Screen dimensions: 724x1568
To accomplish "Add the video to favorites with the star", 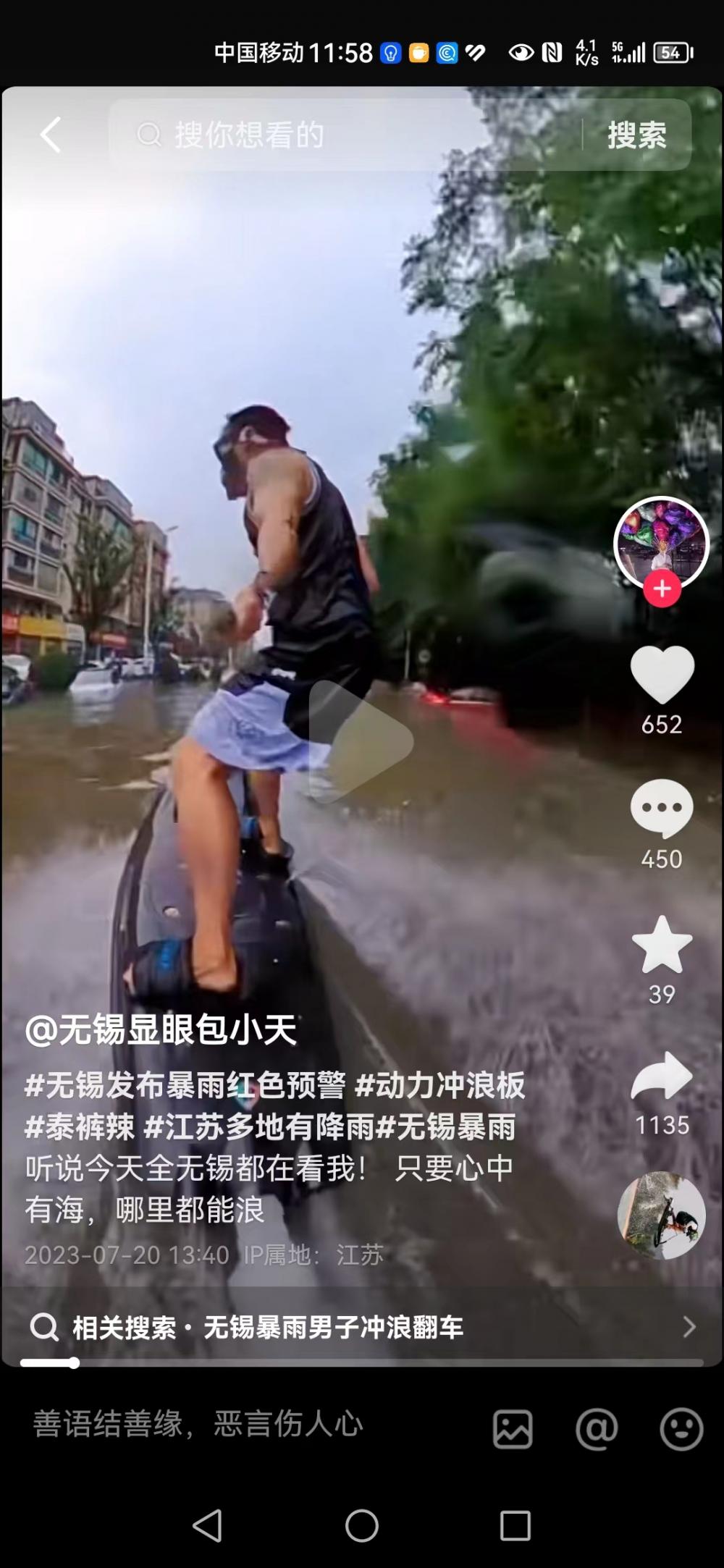I will coord(662,945).
